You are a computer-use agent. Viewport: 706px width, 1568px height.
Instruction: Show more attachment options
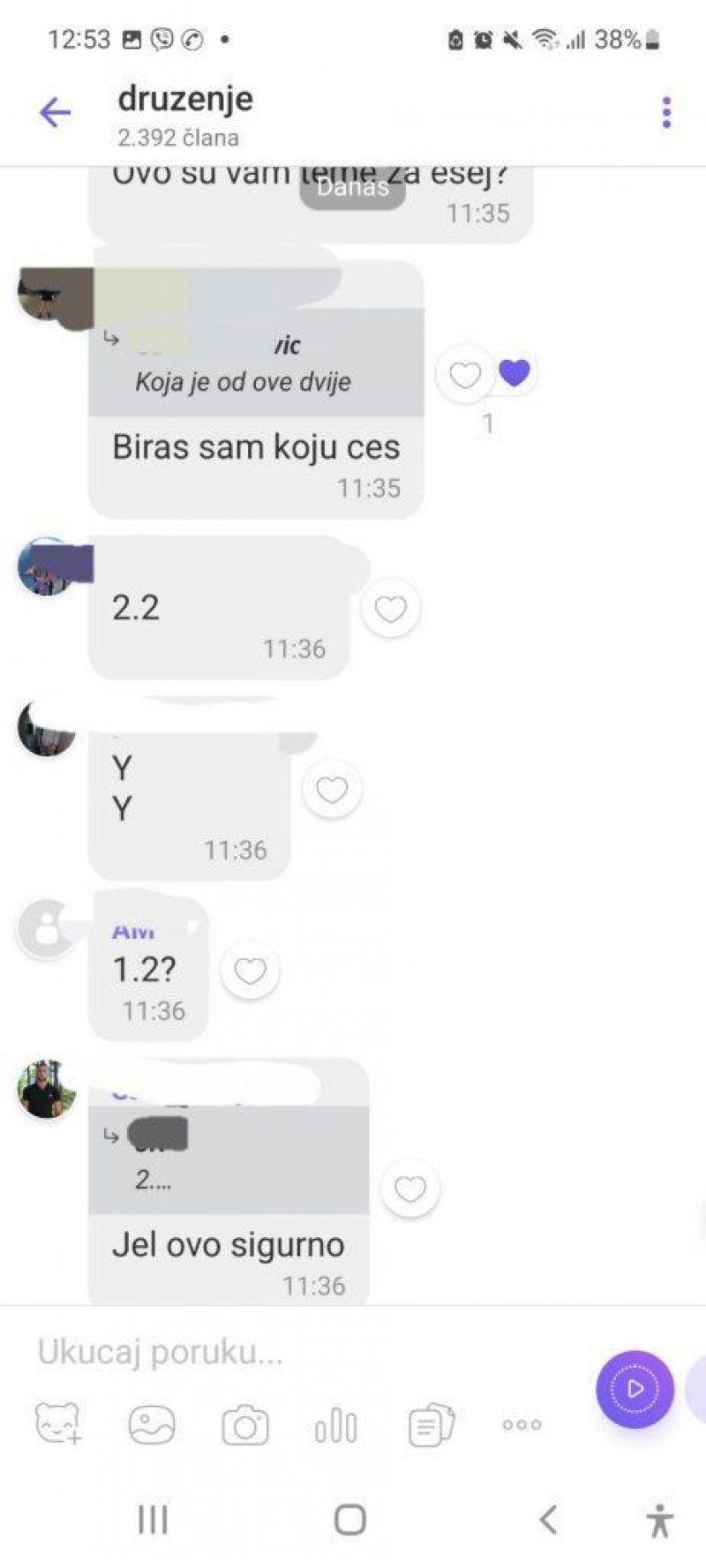pos(522,1424)
